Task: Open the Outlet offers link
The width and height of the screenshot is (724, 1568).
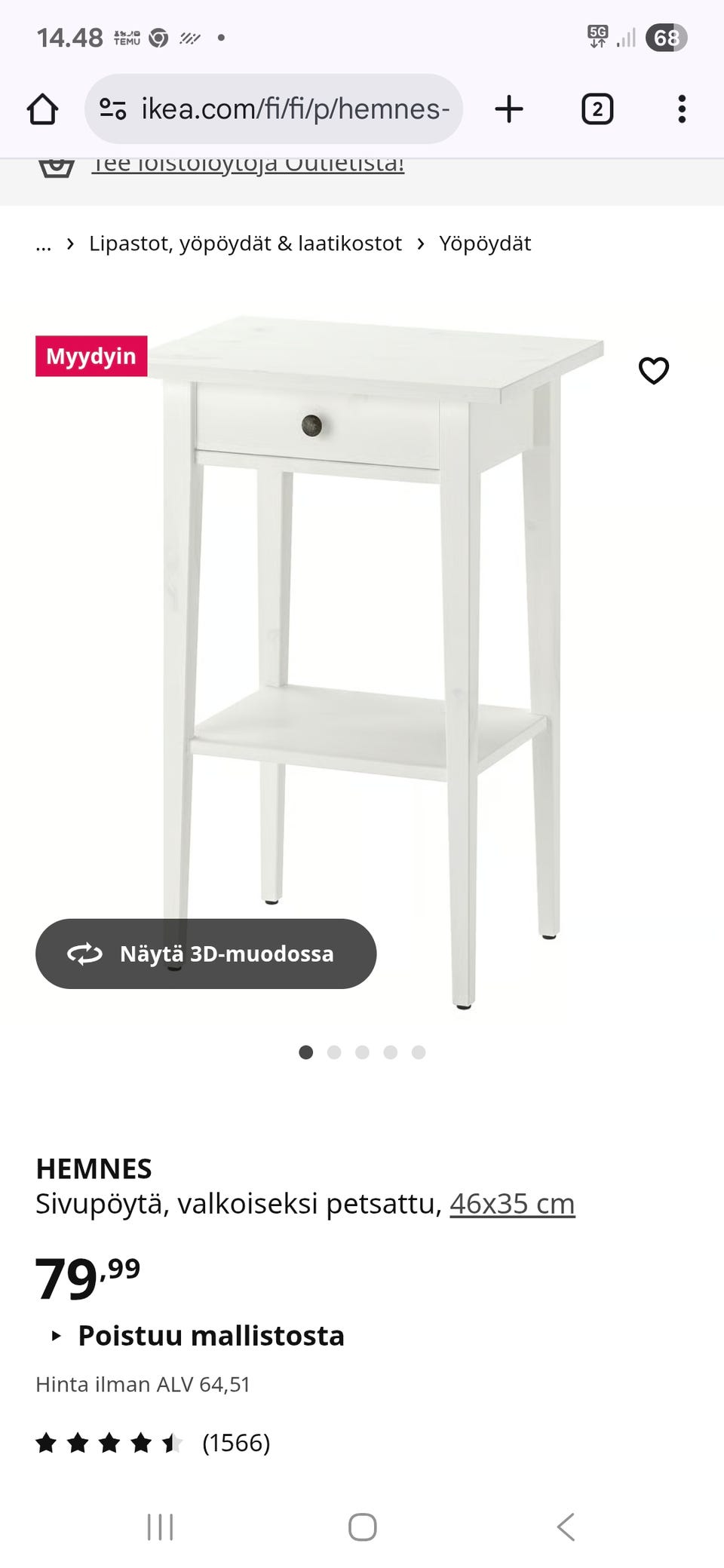Action: pos(247,164)
